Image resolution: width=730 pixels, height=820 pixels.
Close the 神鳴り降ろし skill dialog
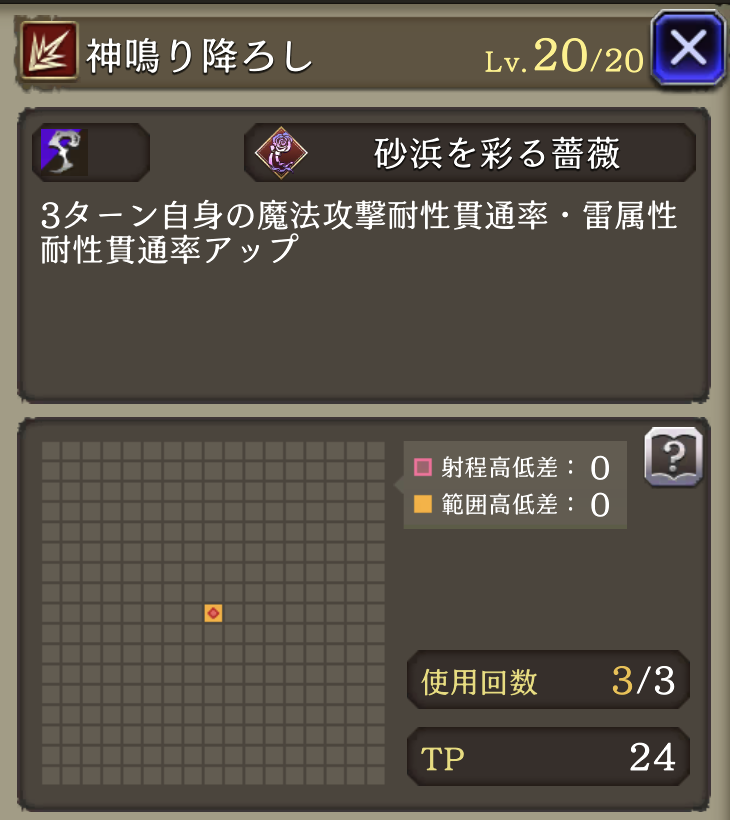click(687, 48)
